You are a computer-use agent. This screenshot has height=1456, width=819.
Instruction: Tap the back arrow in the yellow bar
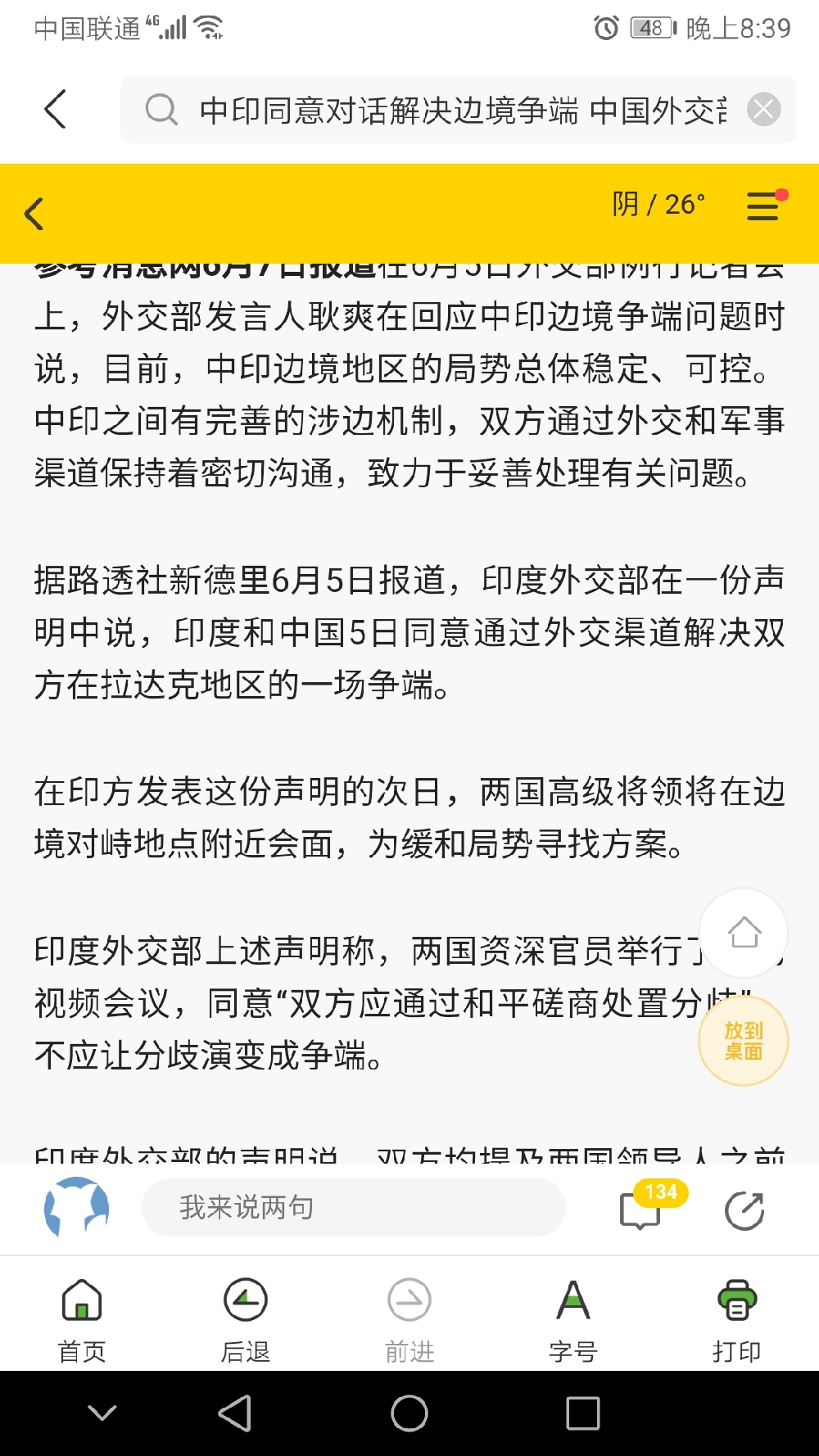point(34,215)
